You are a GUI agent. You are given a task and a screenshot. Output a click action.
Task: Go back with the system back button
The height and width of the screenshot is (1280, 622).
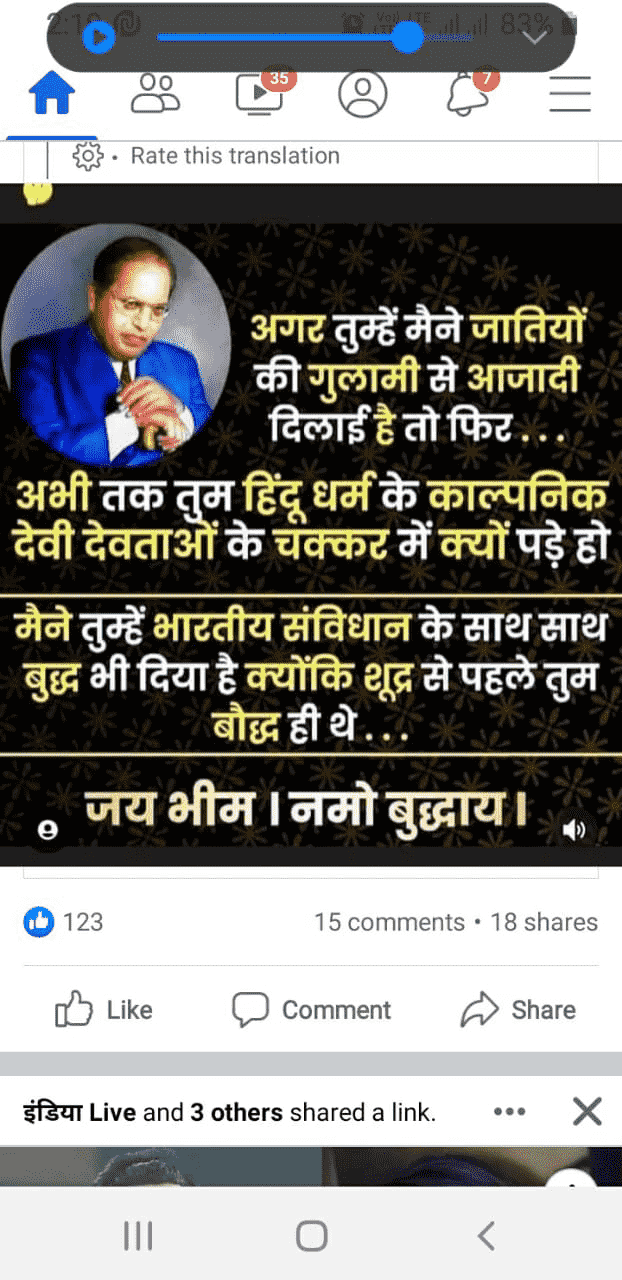[486, 1237]
